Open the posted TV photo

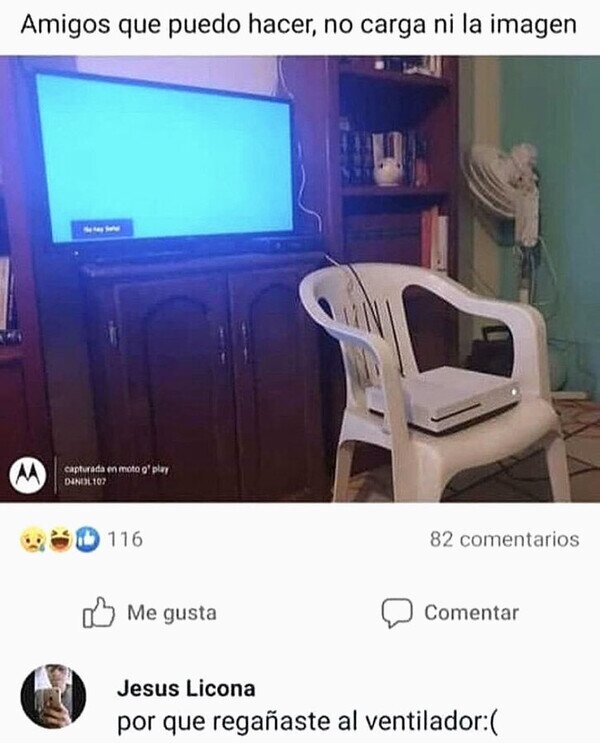[300, 279]
